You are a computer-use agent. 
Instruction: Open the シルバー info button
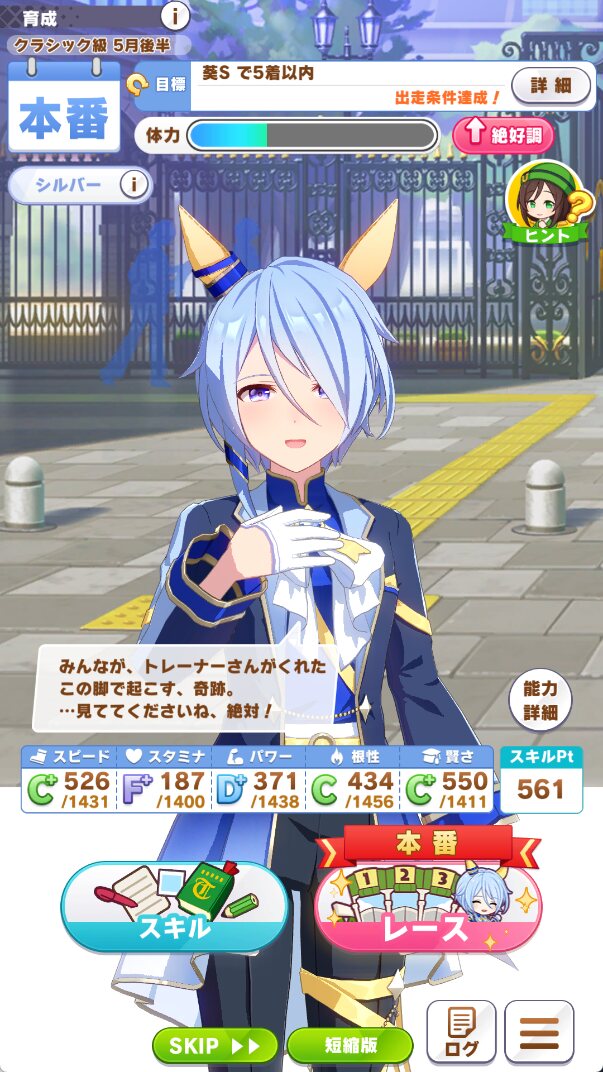[134, 184]
